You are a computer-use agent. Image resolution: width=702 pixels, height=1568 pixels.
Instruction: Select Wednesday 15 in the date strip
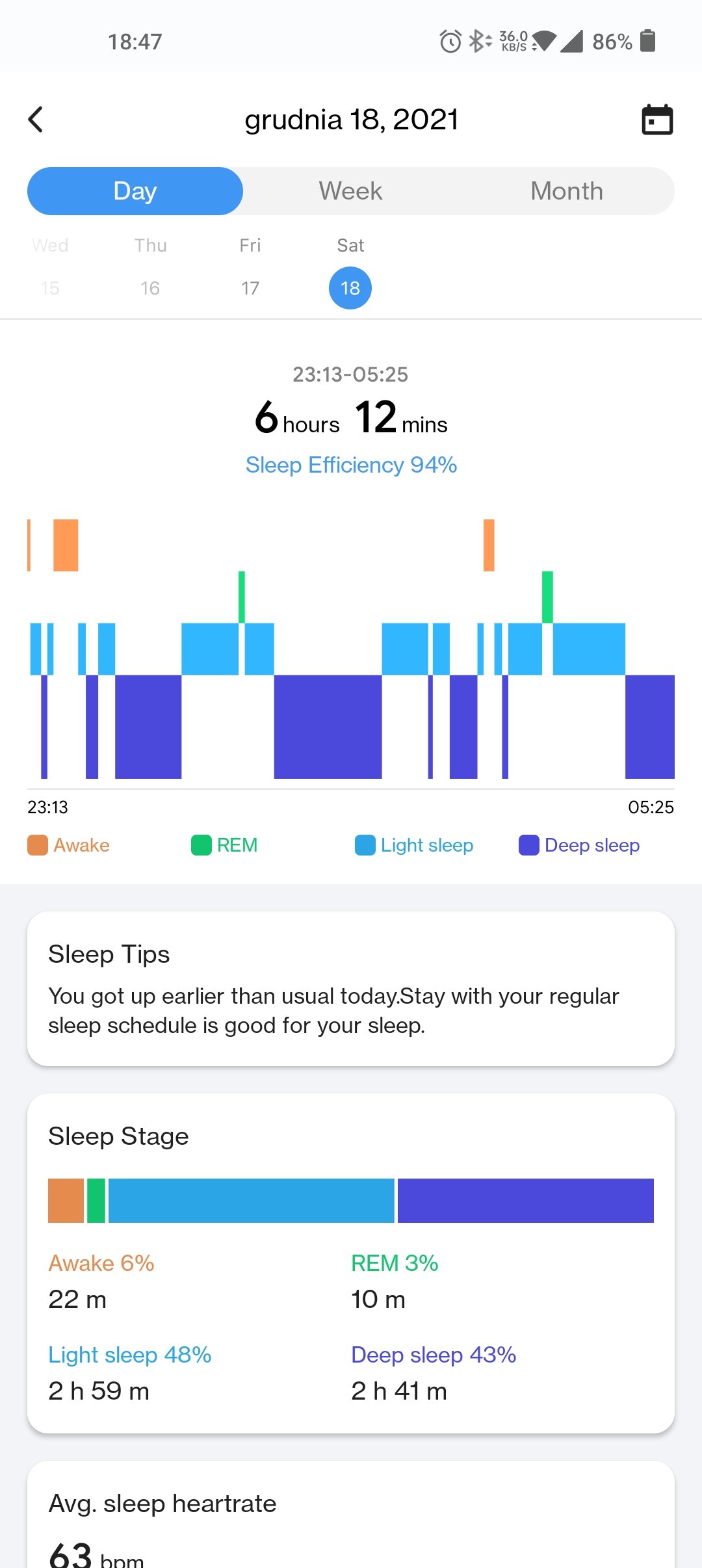pos(50,267)
